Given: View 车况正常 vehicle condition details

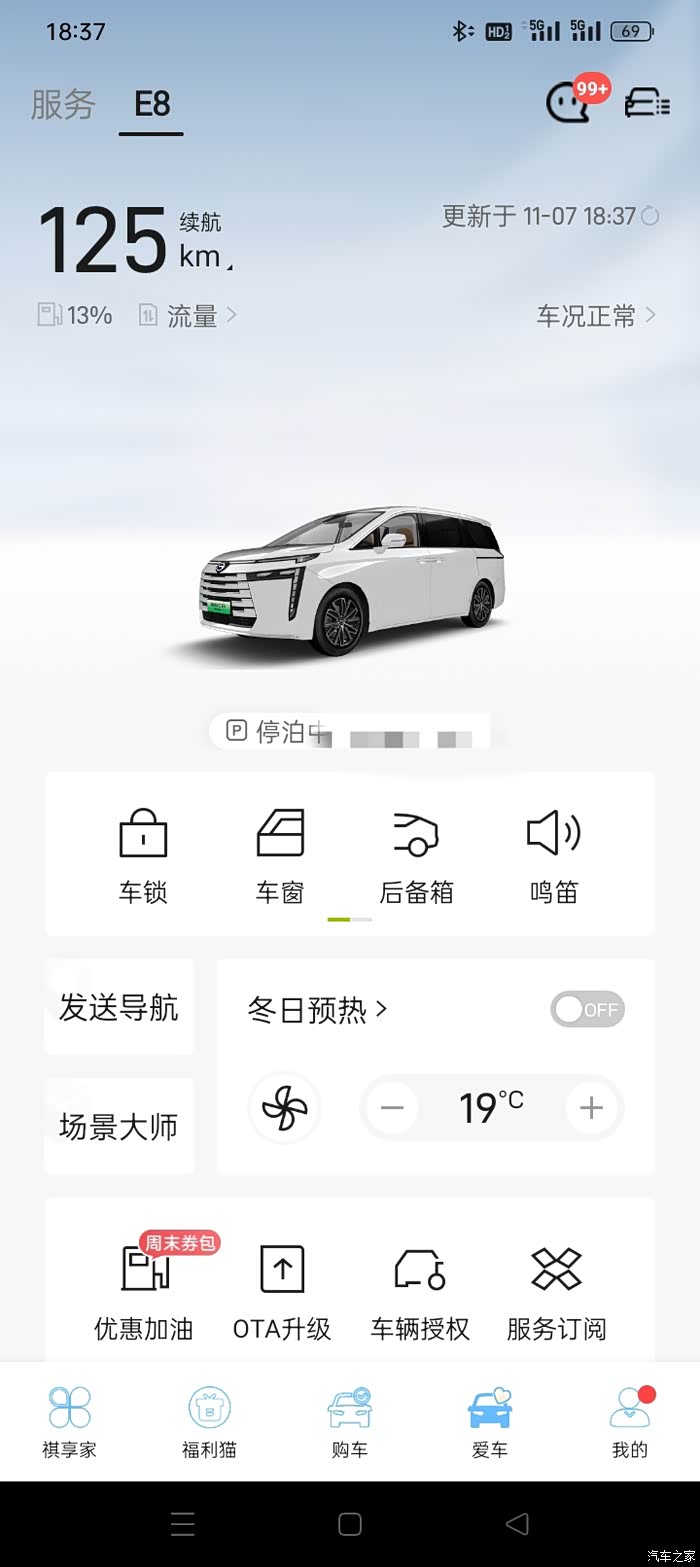Looking at the screenshot, I should click(596, 316).
